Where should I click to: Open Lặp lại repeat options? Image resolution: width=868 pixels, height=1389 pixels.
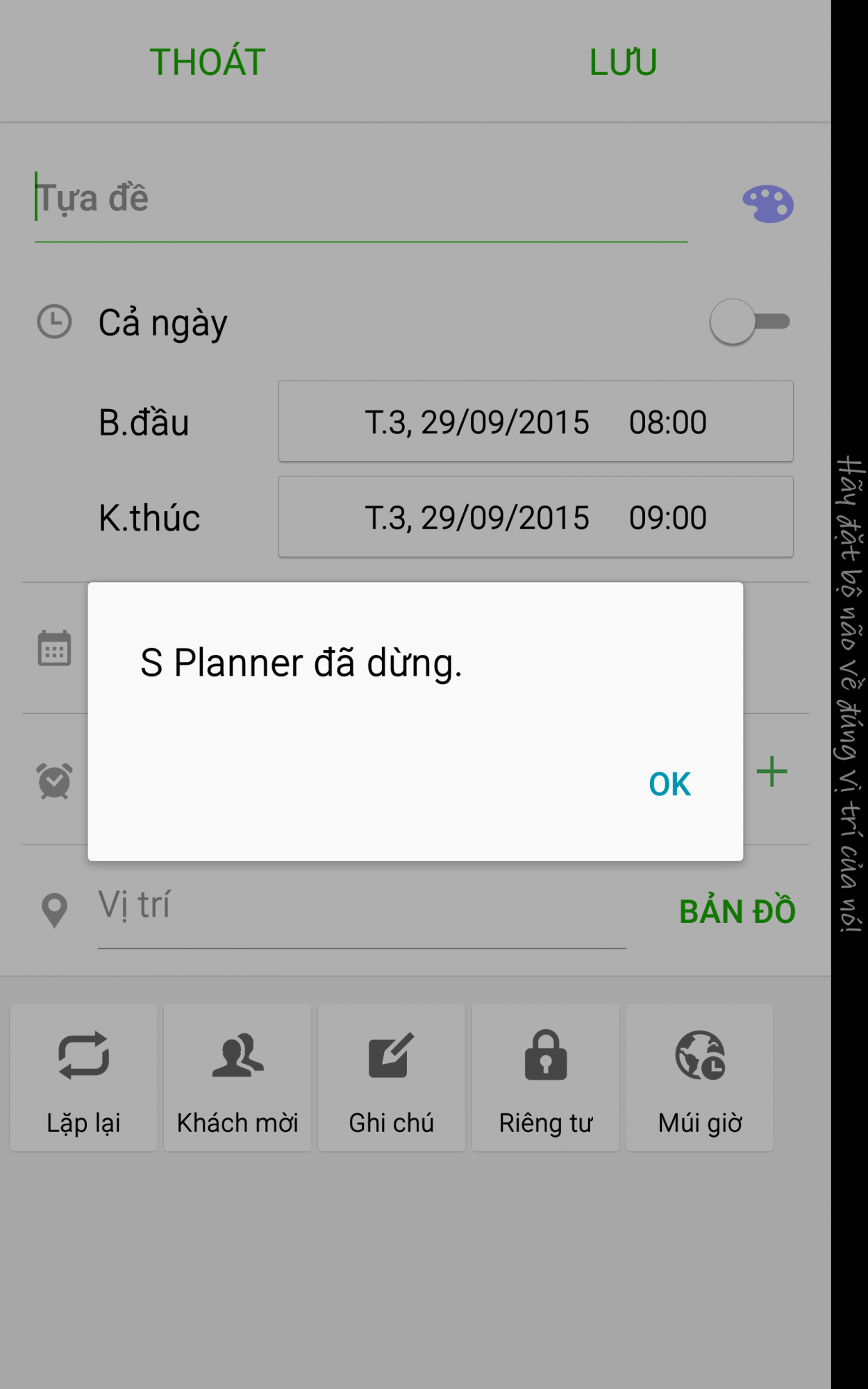[x=83, y=1077]
